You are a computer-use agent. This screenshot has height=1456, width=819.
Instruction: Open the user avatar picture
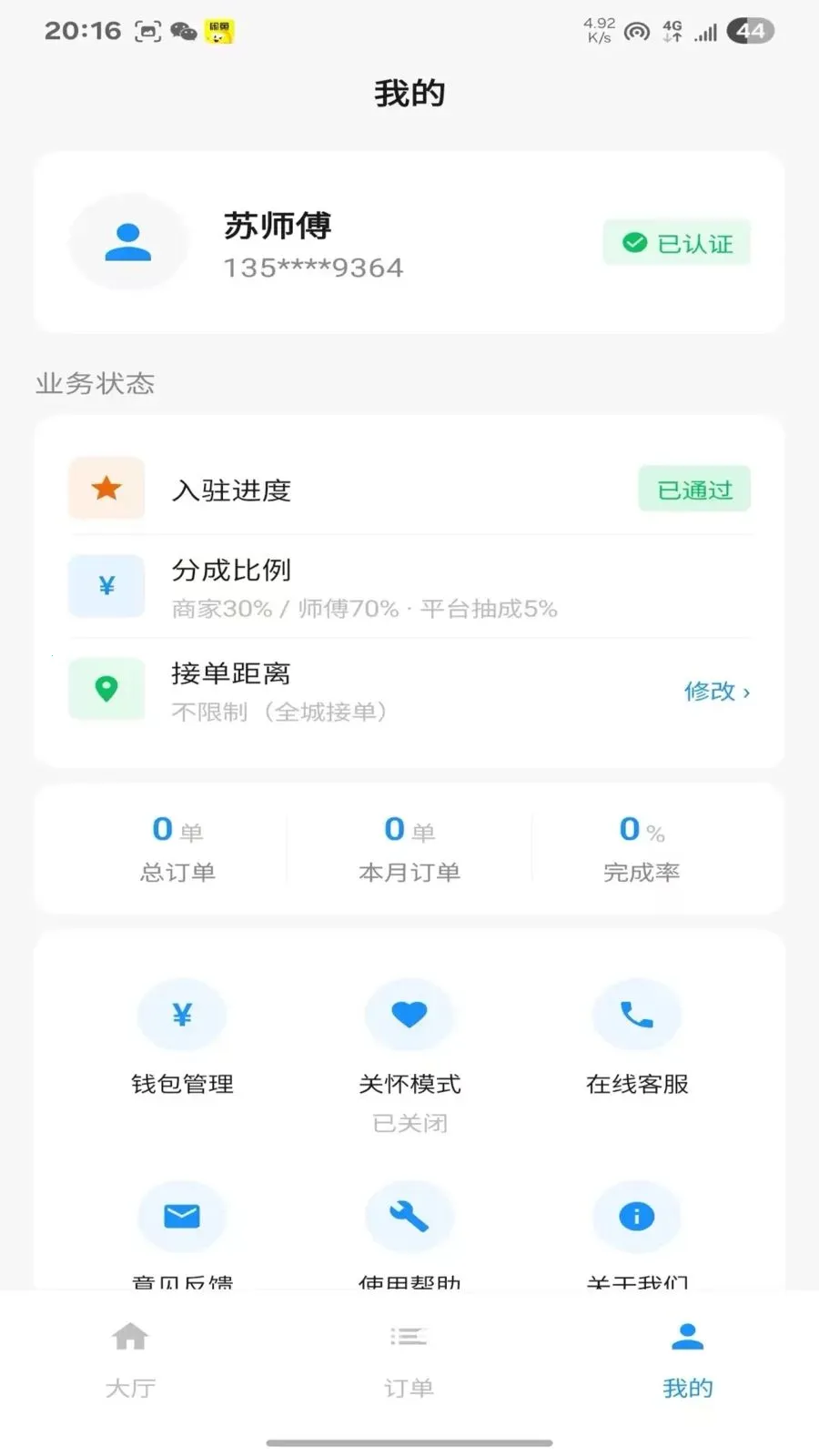(128, 242)
